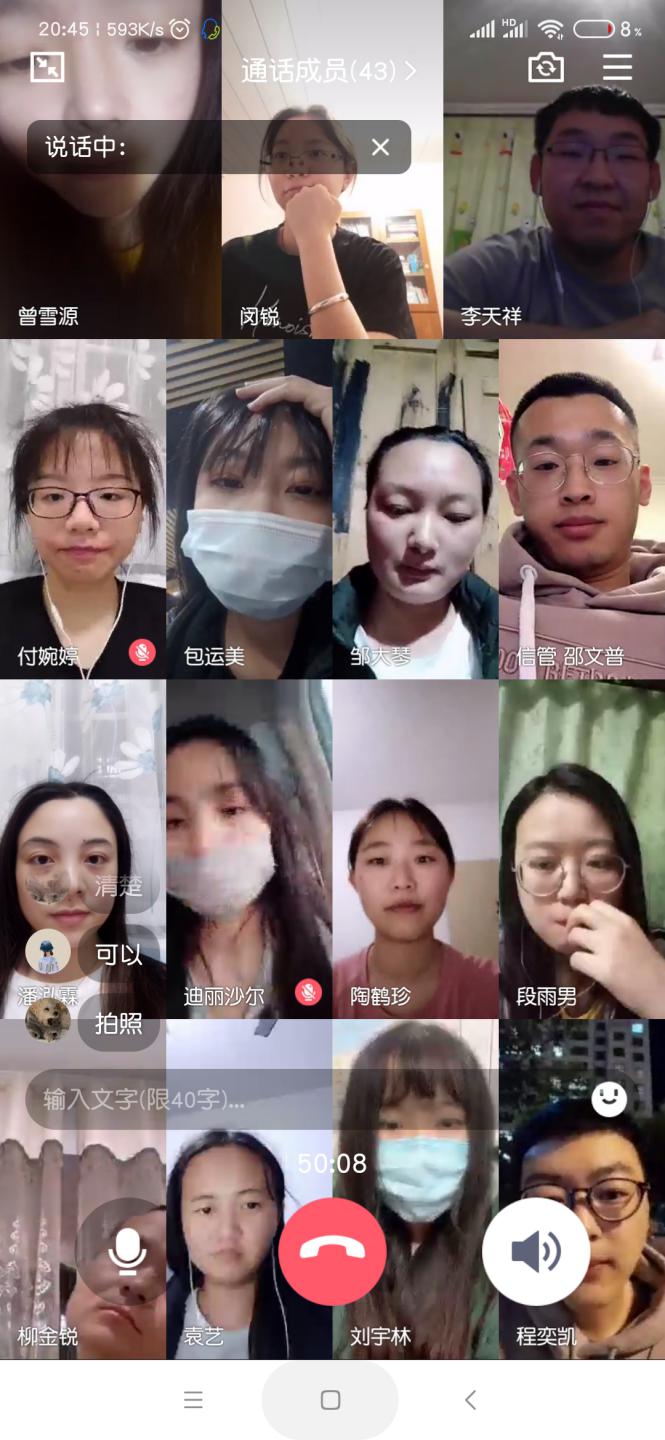The image size is (665, 1440).
Task: Open the emoji picker
Action: click(609, 1099)
